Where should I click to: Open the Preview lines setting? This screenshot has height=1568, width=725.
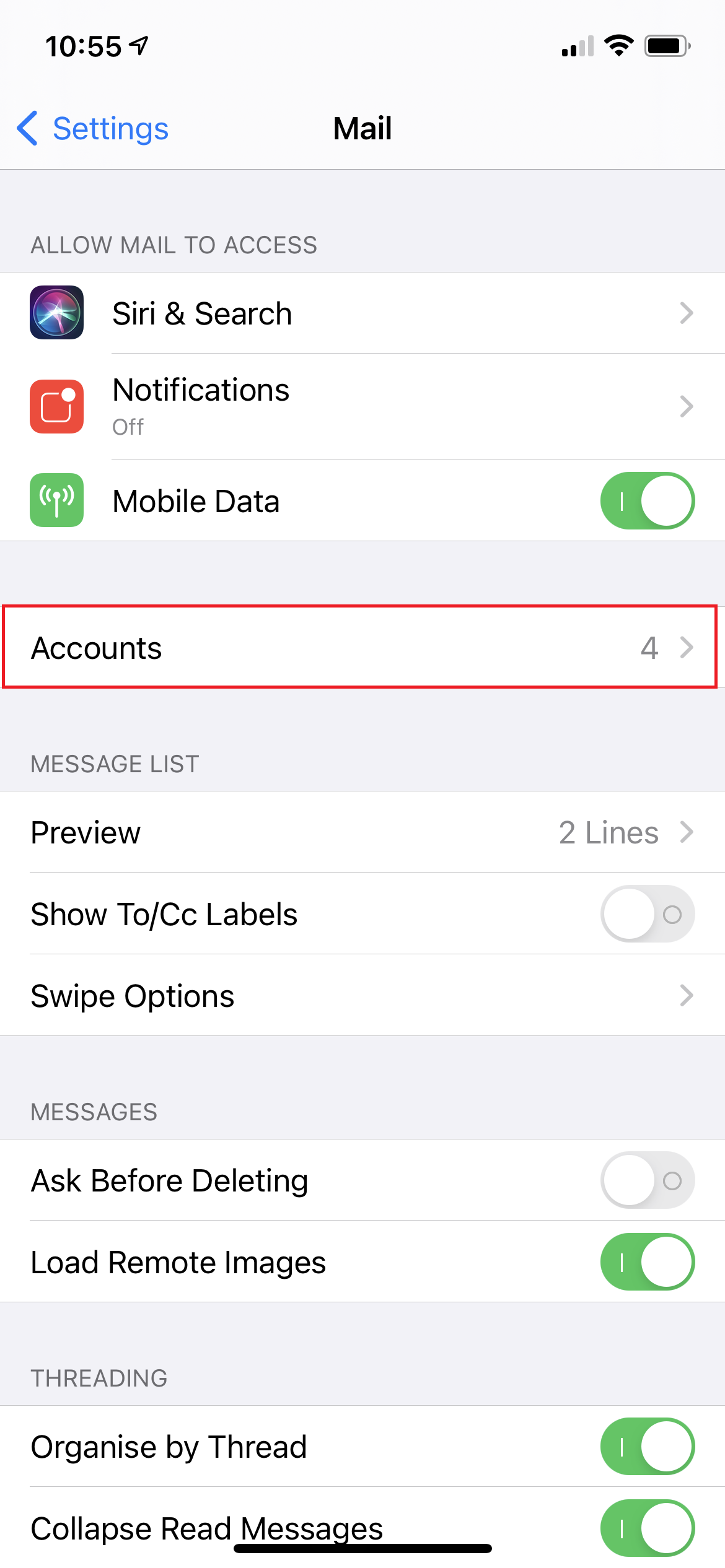362,832
